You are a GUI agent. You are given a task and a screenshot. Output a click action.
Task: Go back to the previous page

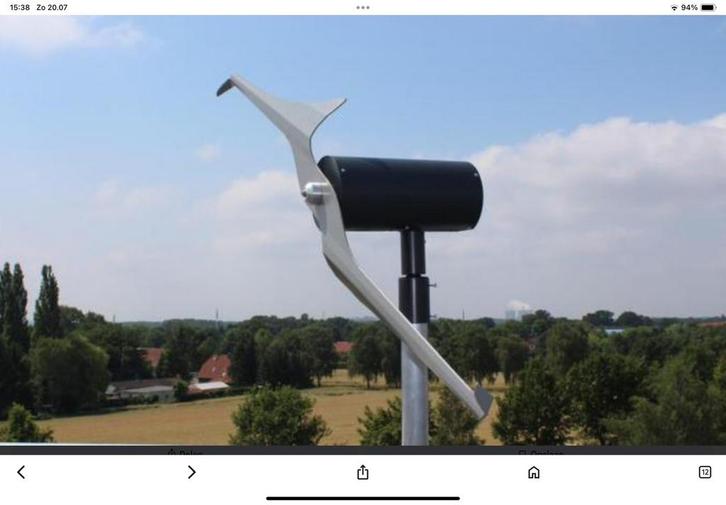[x=21, y=472]
